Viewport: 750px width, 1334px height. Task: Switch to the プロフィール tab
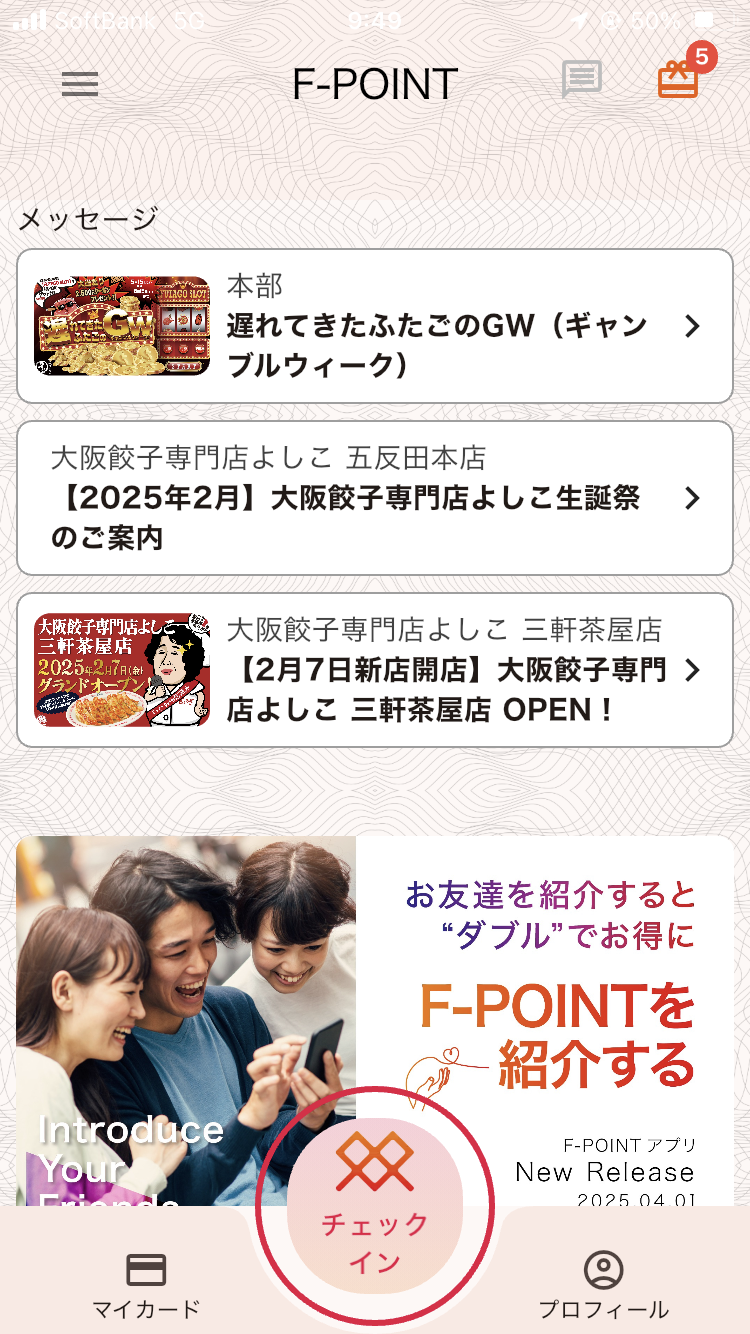coord(603,1284)
